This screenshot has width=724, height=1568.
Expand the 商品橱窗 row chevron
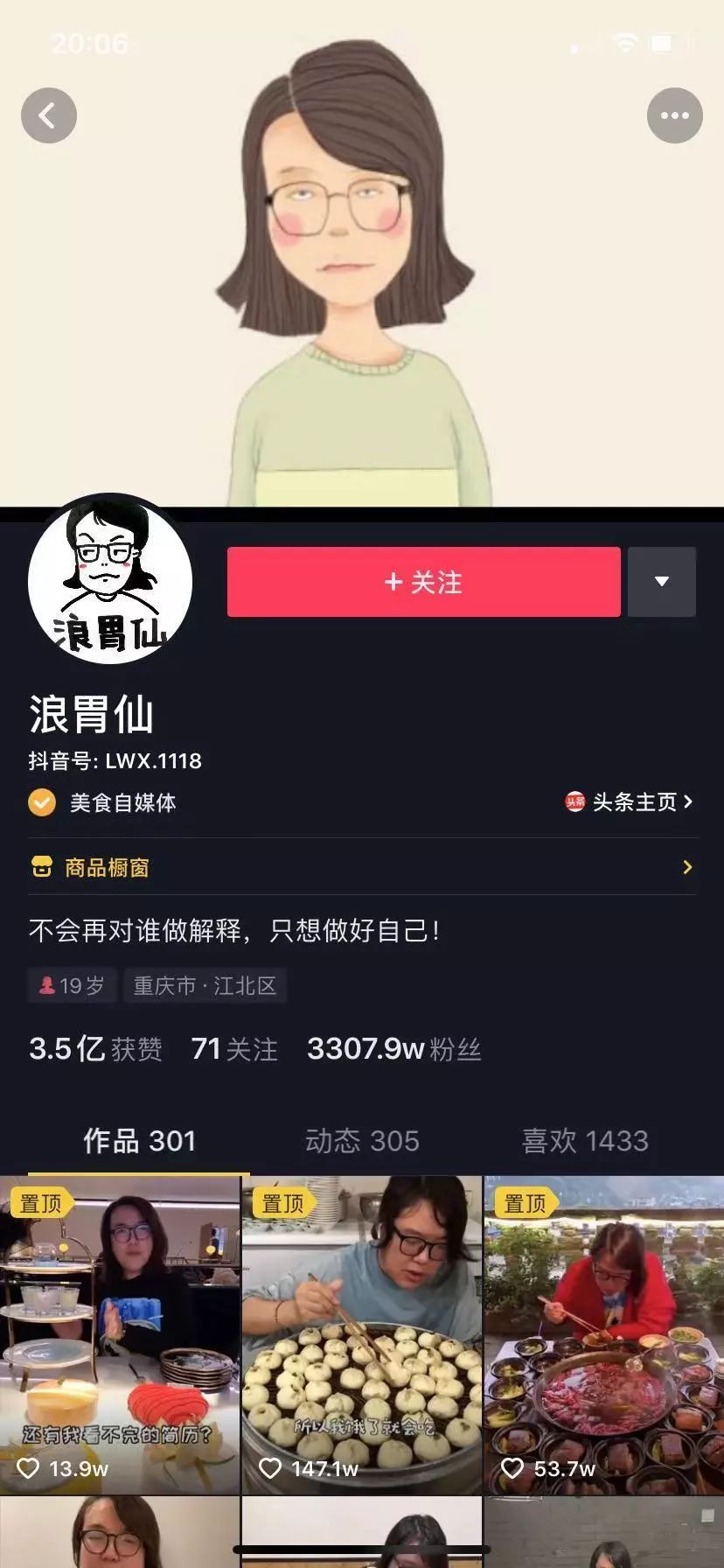pos(687,868)
